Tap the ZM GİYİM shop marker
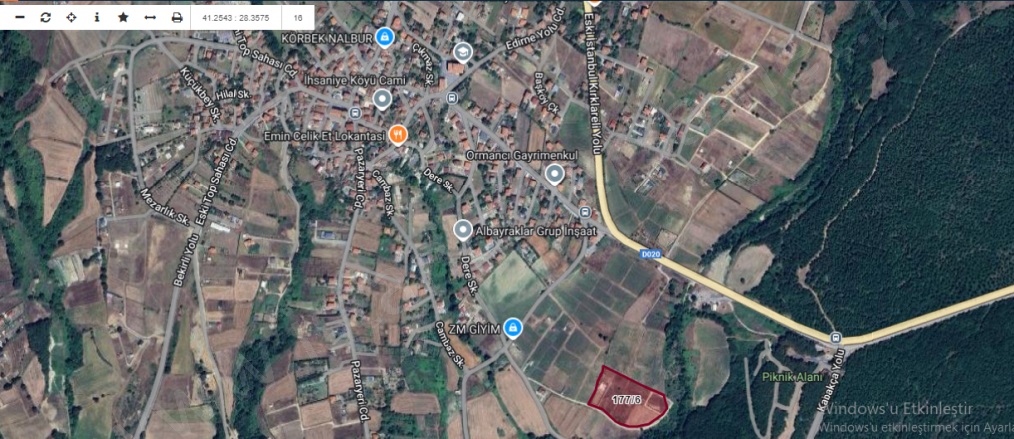This screenshot has height=439, width=1014. click(x=513, y=326)
